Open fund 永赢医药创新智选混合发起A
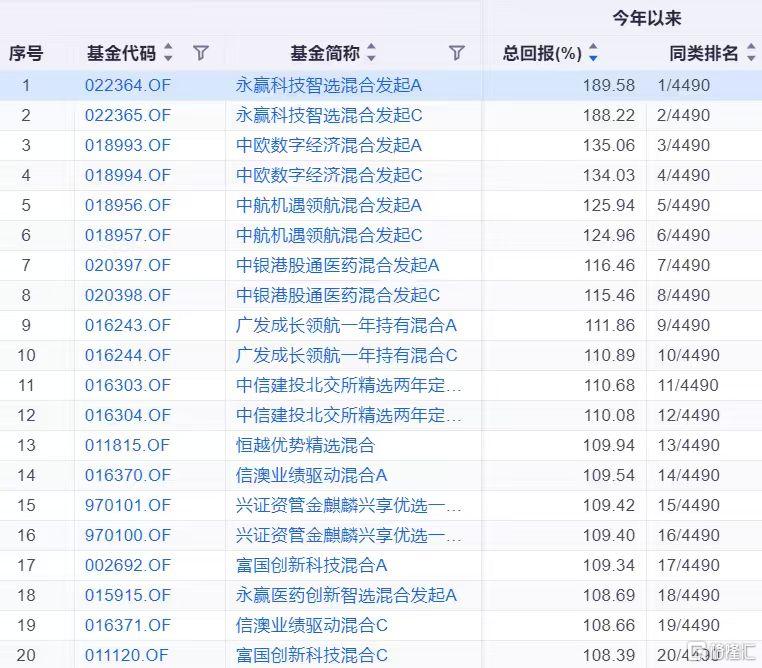The image size is (762, 668). coord(346,596)
